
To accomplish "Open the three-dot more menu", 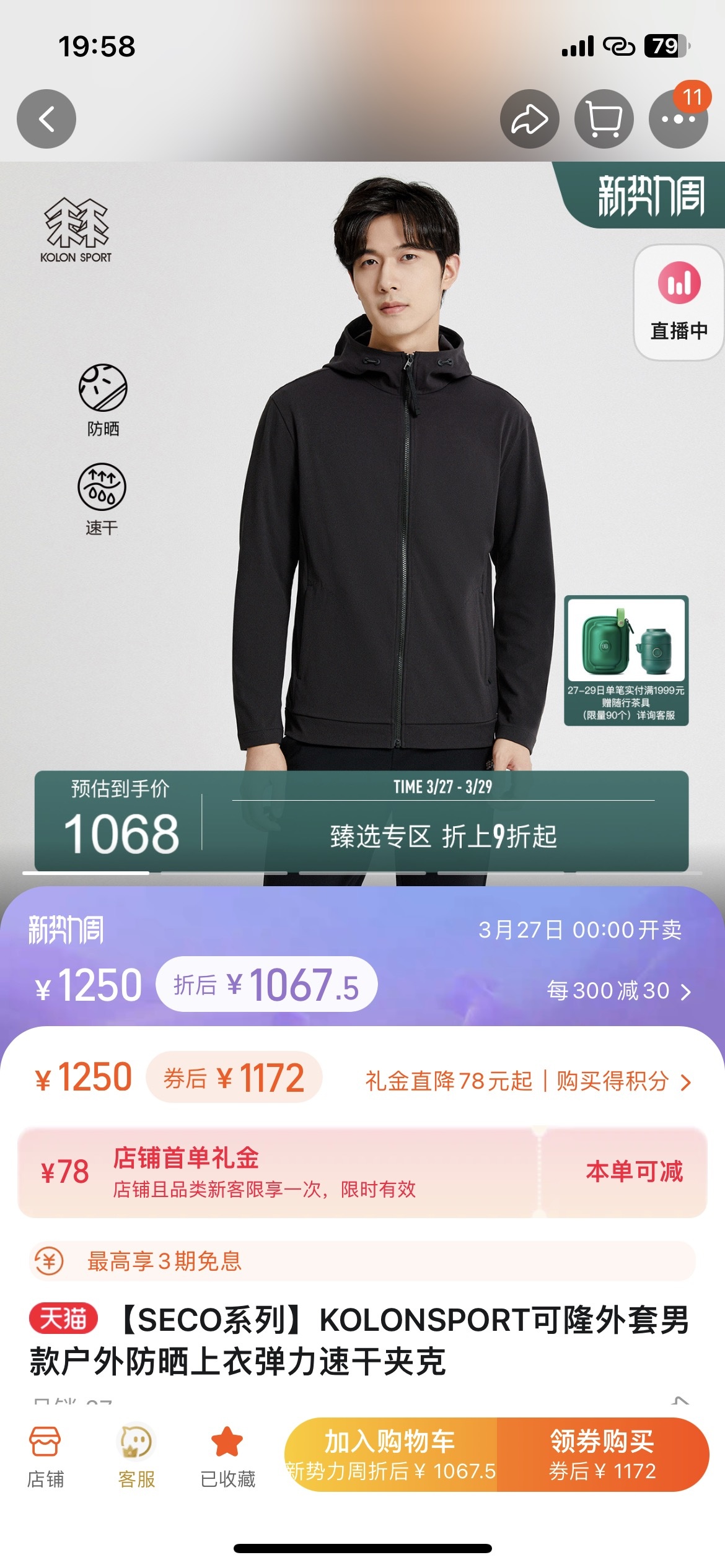I will 678,119.
